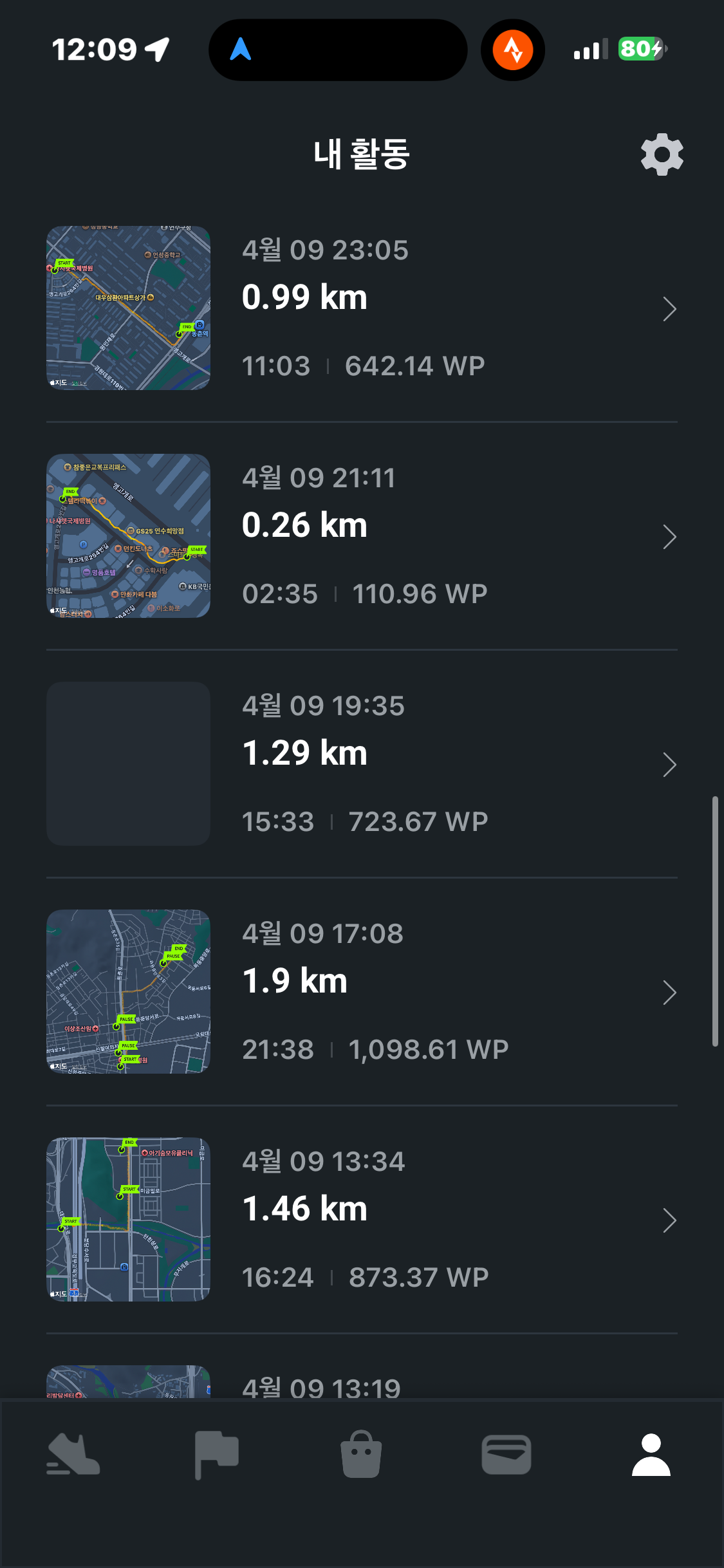Tap the navigation arrow in the Dynamic Island
This screenshot has width=724, height=1568.
coord(241,50)
